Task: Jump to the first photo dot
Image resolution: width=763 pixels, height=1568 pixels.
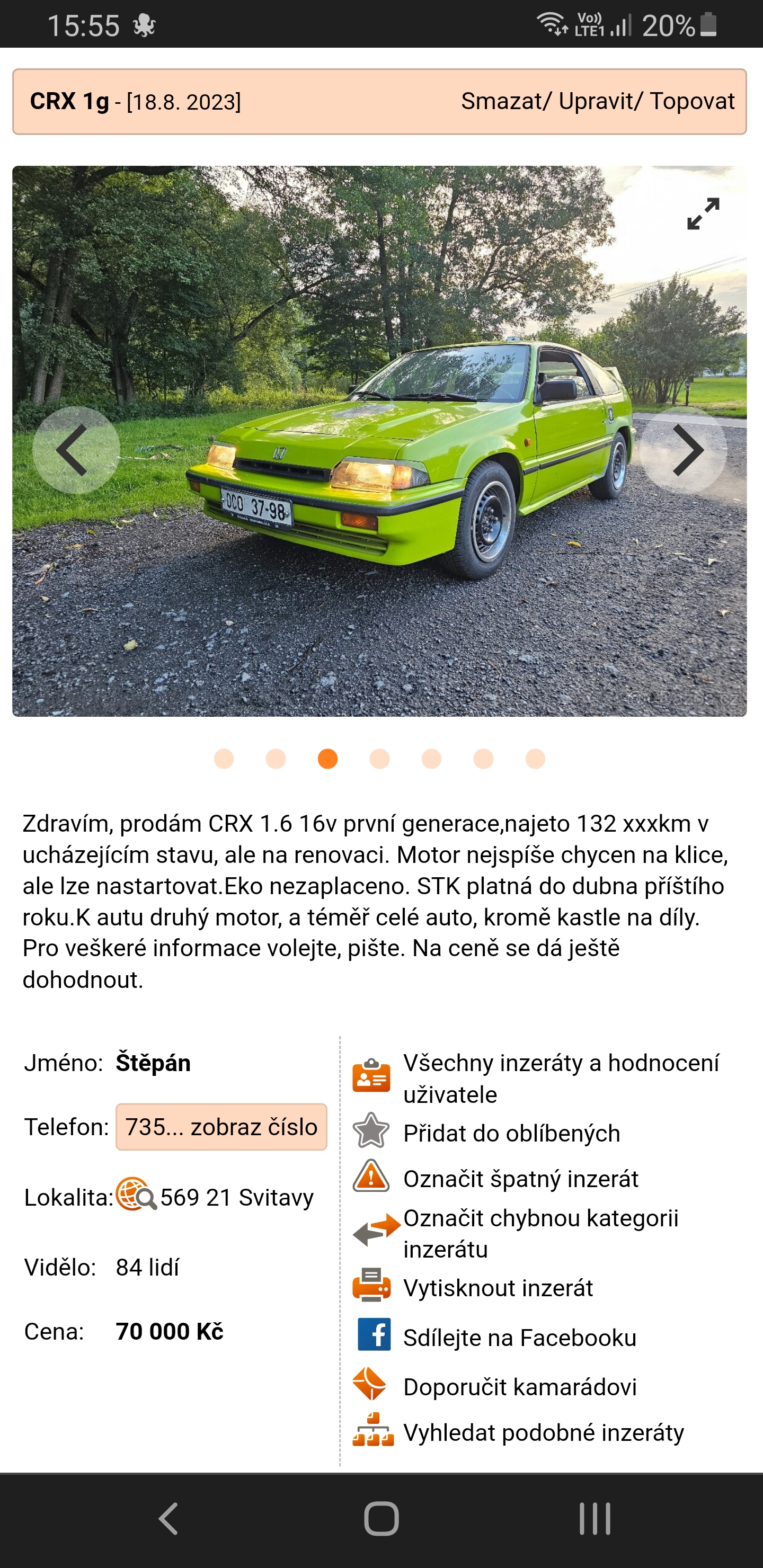Action: point(224,759)
